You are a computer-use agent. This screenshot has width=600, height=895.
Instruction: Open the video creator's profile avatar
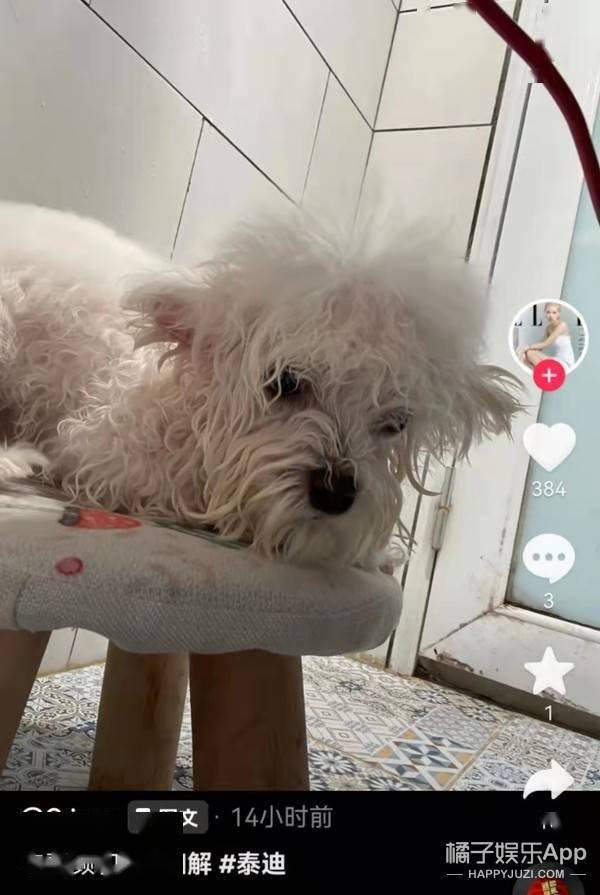click(x=548, y=337)
